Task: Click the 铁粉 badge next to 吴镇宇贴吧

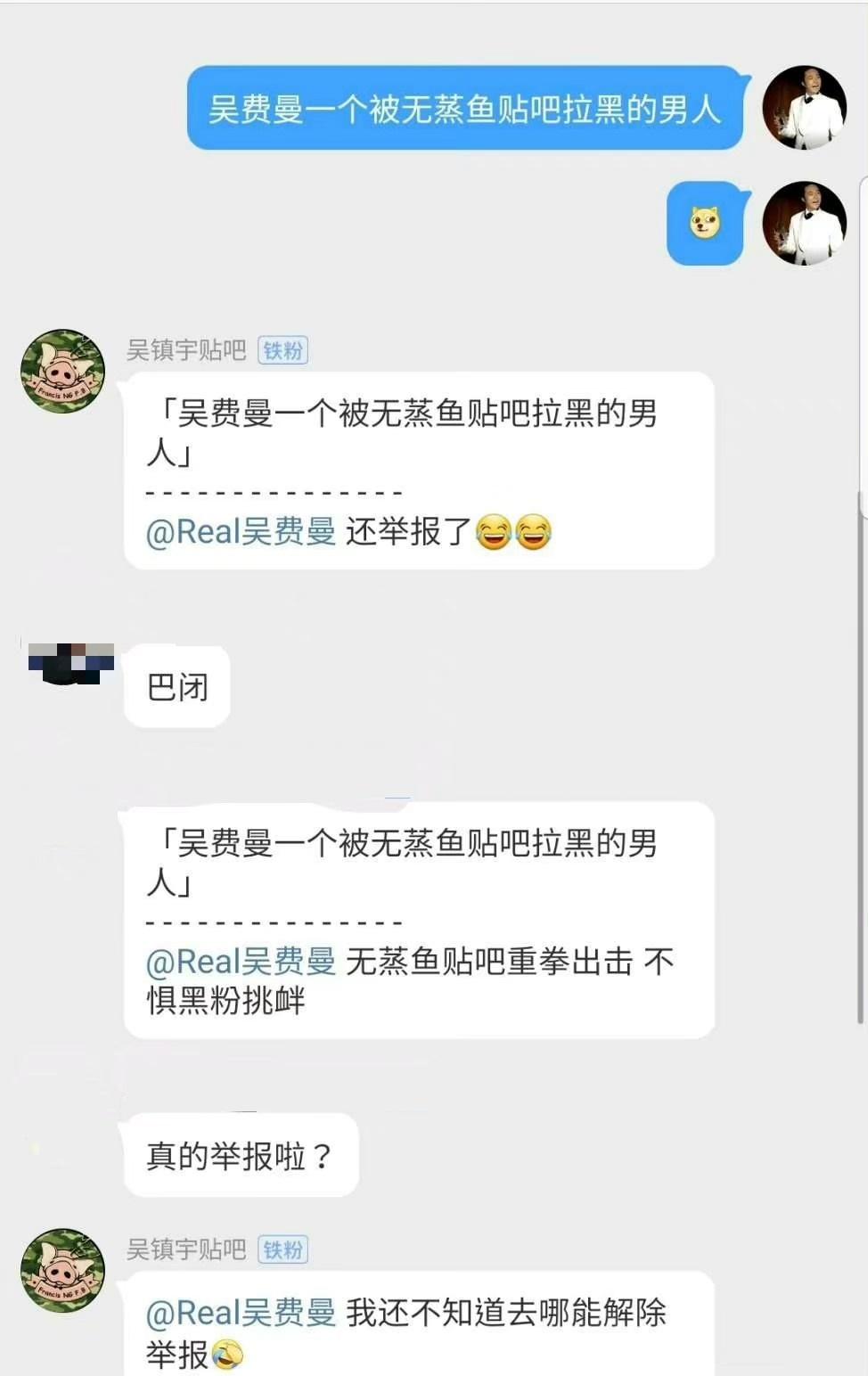Action: click(284, 351)
